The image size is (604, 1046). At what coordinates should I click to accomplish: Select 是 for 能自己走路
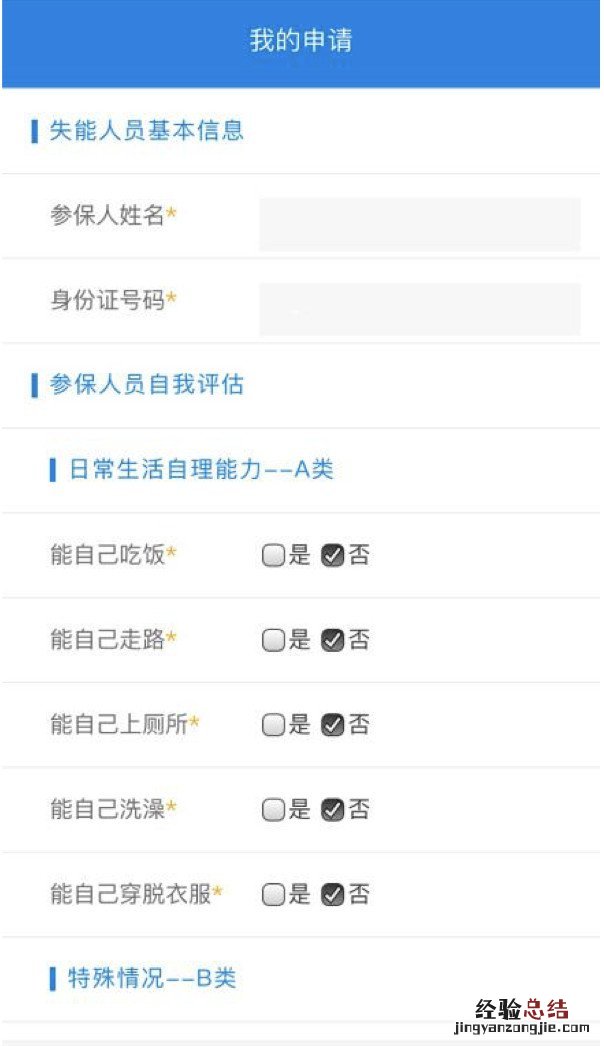[273, 641]
